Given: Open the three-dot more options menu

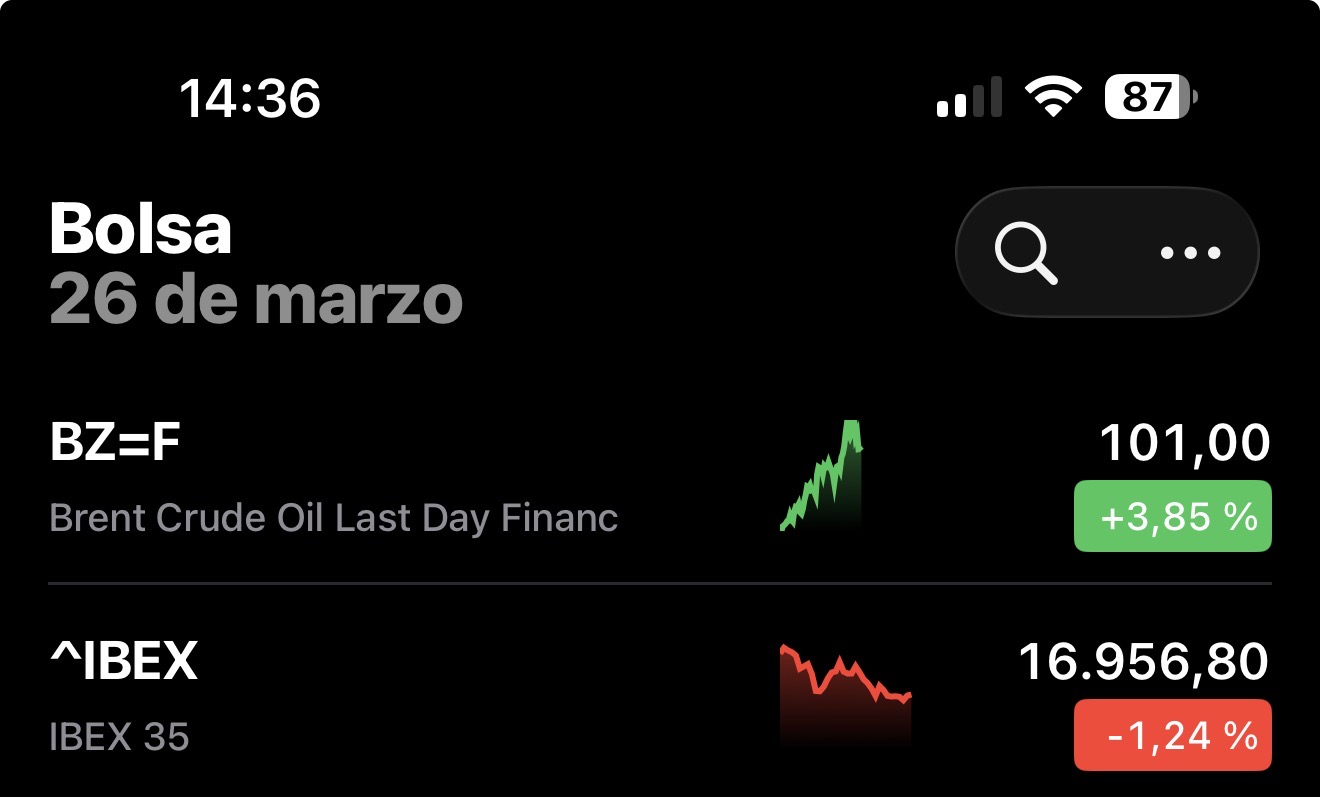Looking at the screenshot, I should (x=1190, y=253).
